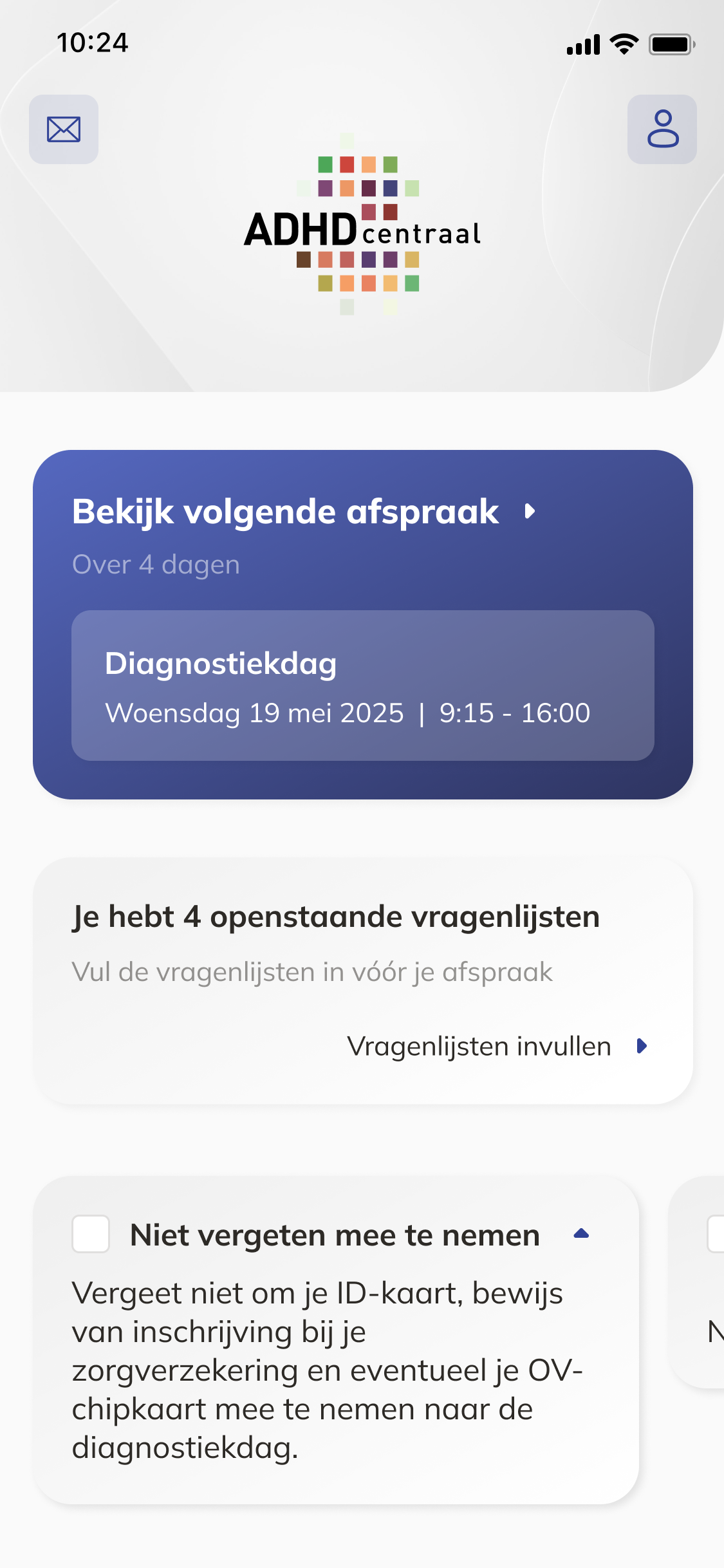Open the Diagnostiekdag appointment card
Image resolution: width=724 pixels, height=1568 pixels.
click(x=362, y=686)
